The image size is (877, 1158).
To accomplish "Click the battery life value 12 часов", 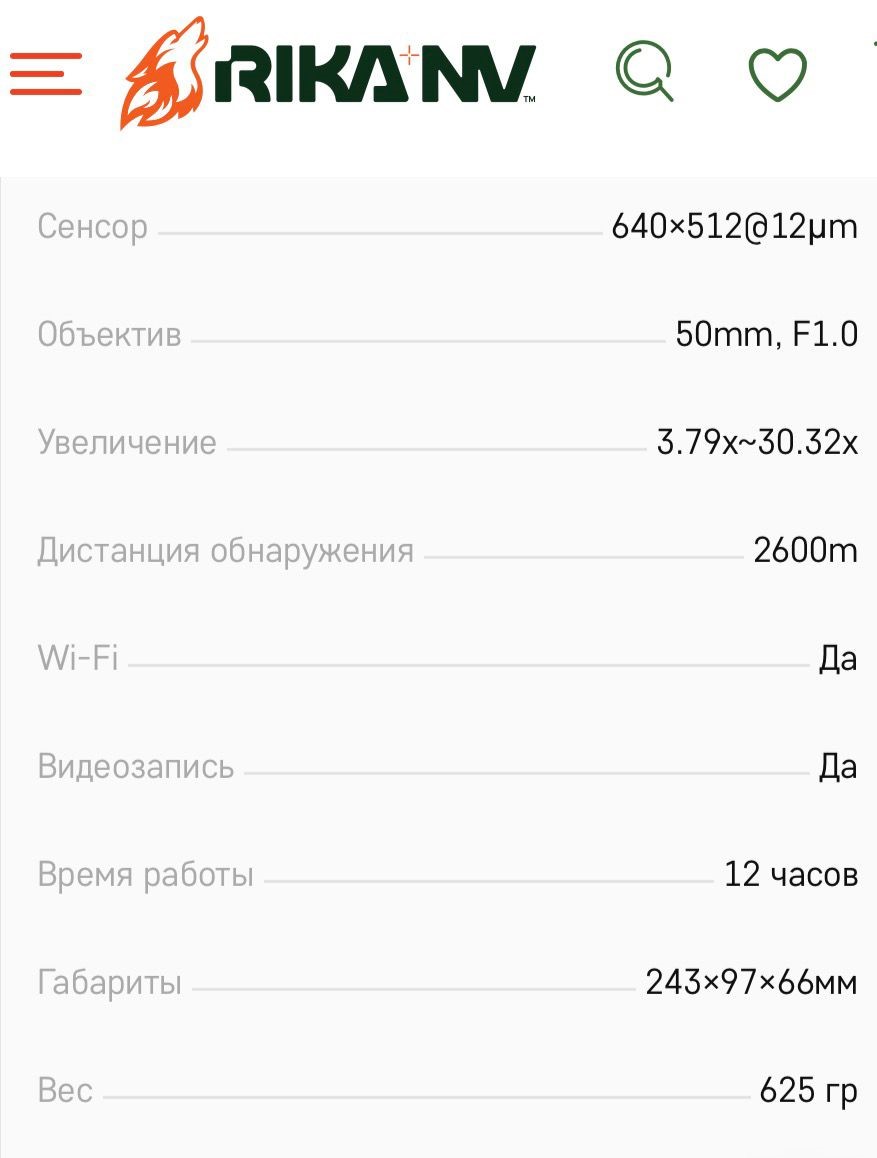I will (x=792, y=873).
